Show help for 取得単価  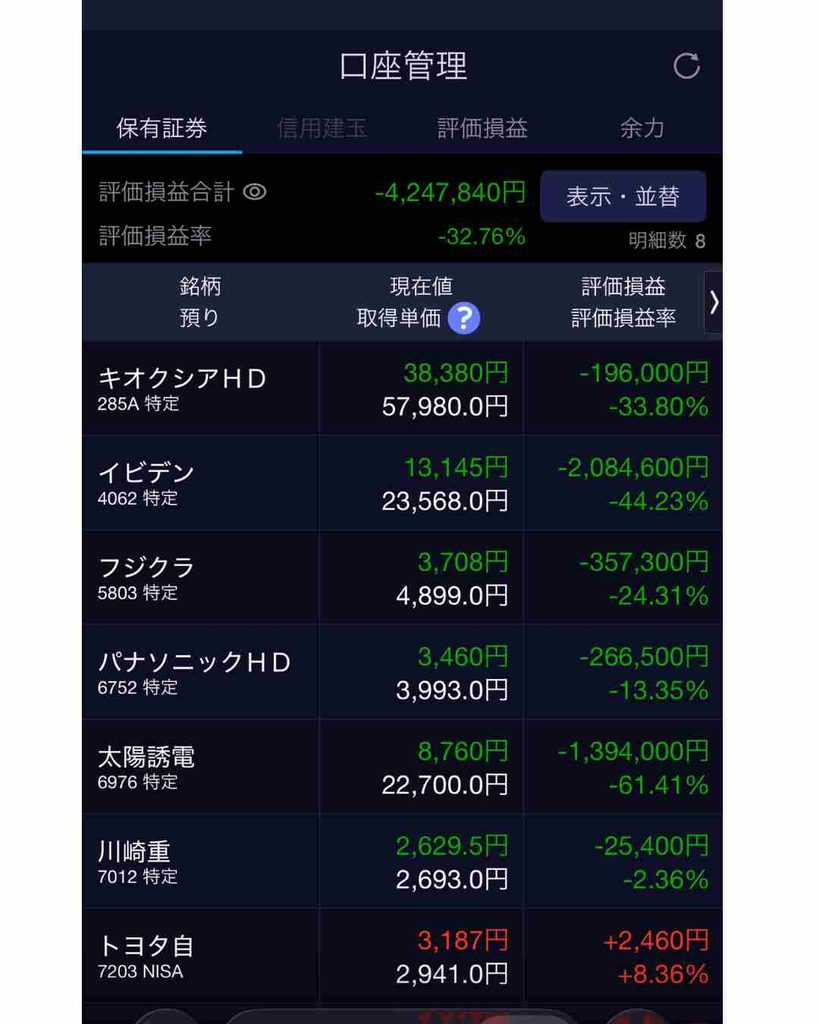coord(464,319)
